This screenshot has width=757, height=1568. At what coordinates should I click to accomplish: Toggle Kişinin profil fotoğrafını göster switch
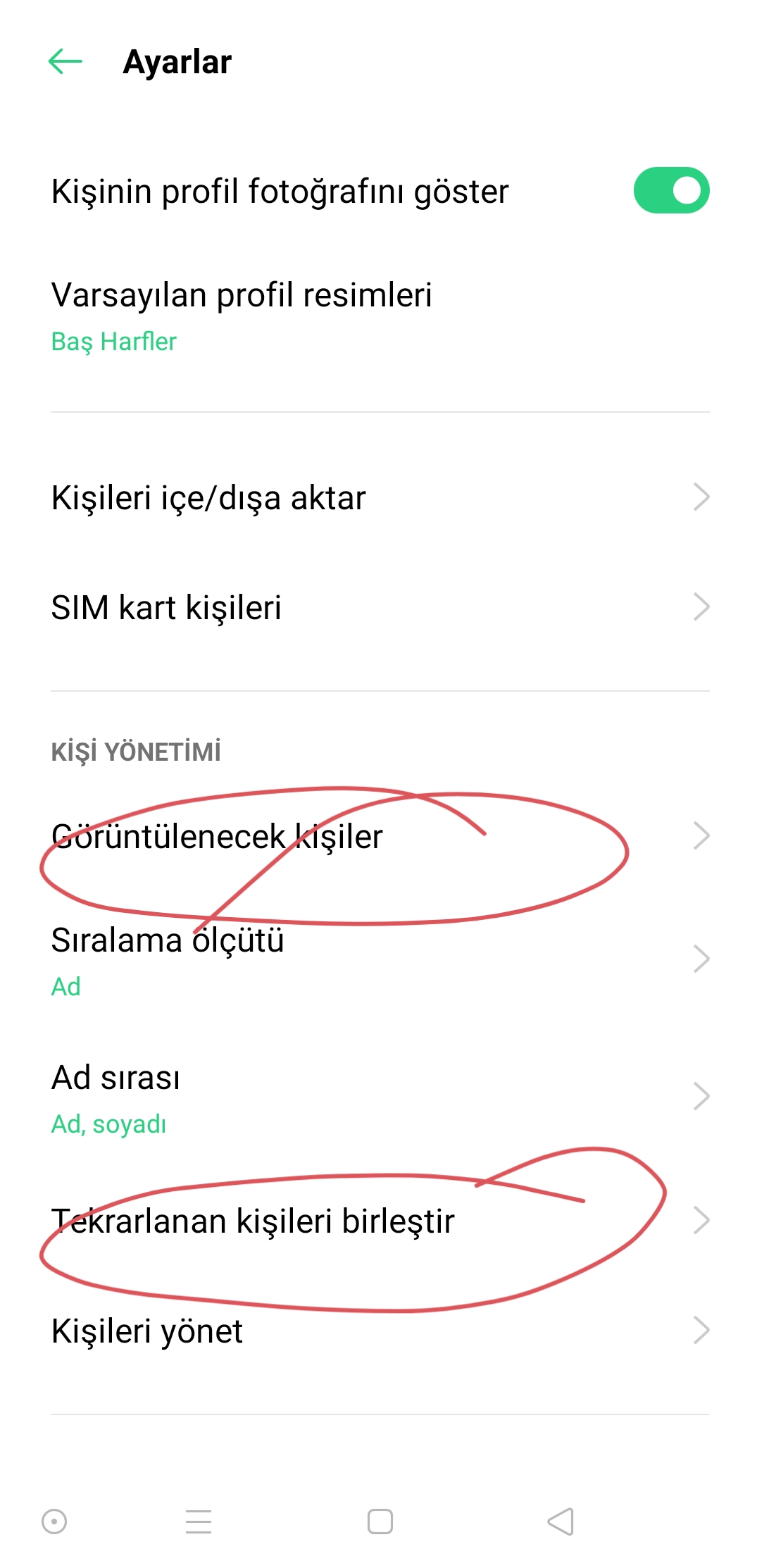(x=671, y=190)
